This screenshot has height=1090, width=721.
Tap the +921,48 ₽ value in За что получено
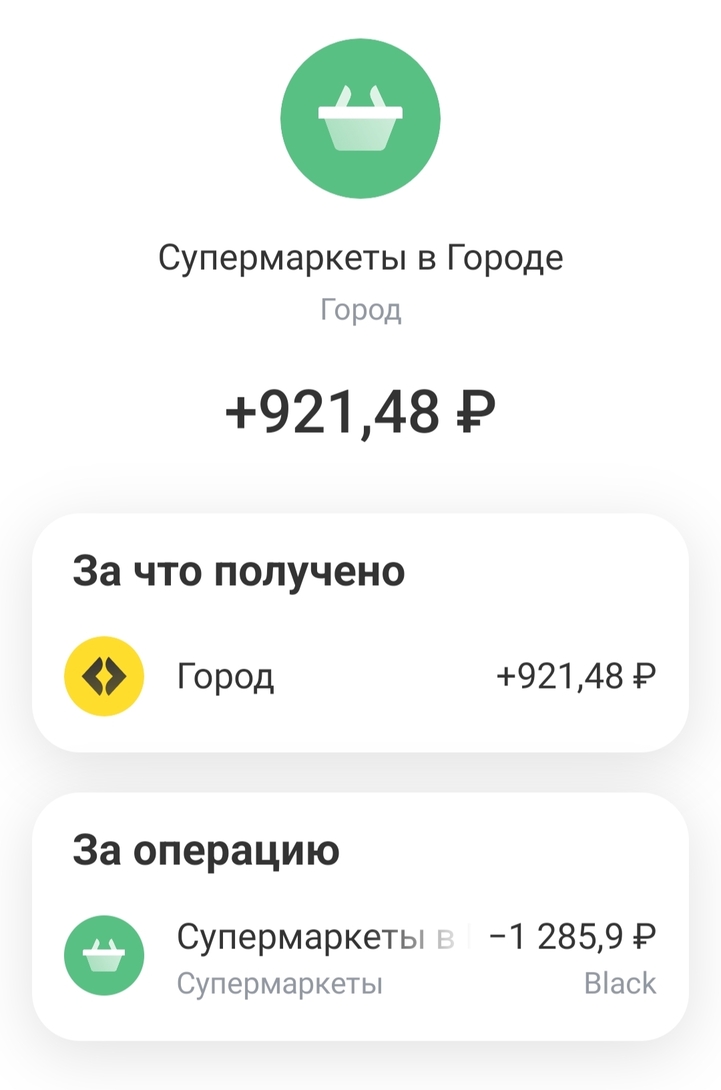pyautogui.click(x=575, y=675)
